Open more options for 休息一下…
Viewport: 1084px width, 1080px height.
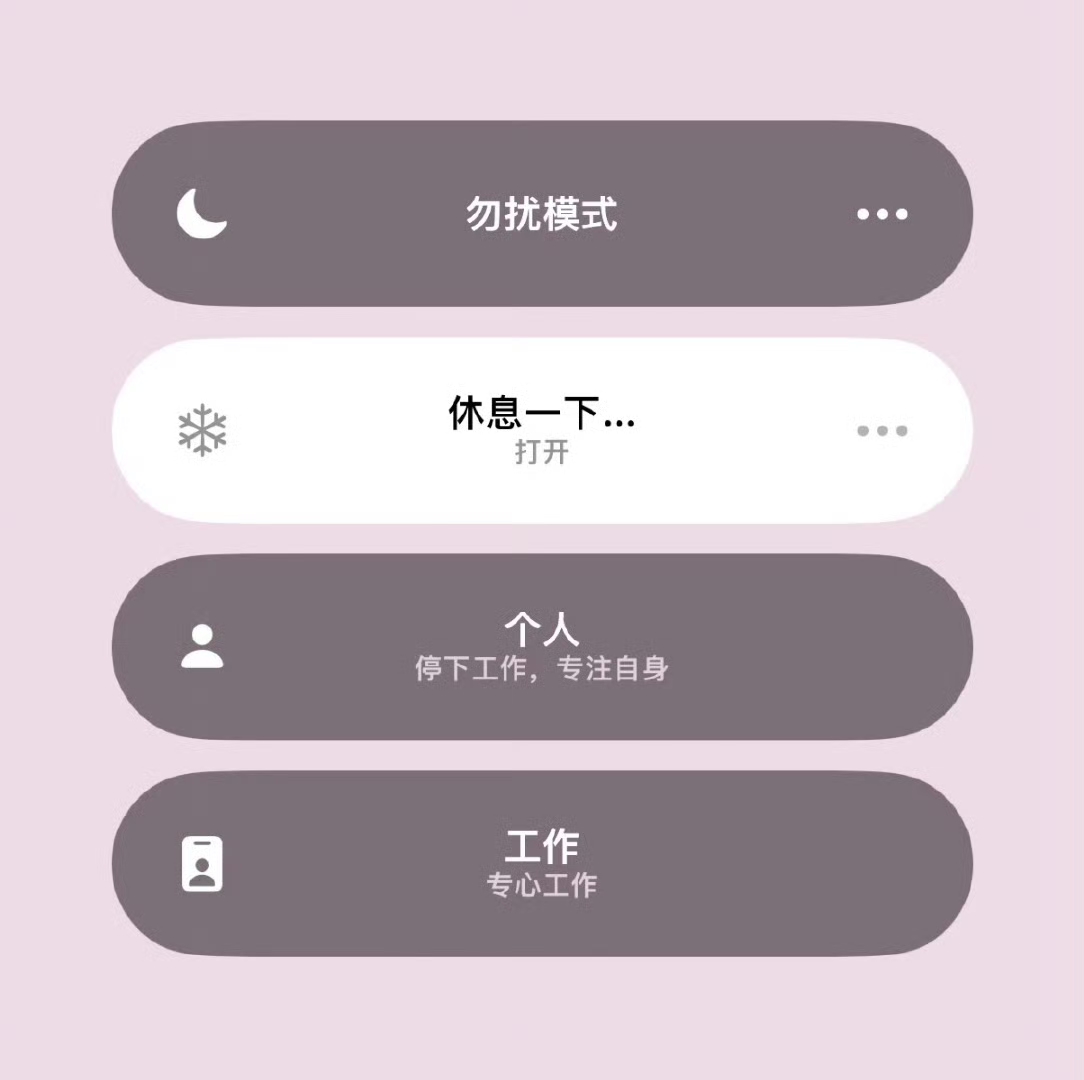pos(882,431)
